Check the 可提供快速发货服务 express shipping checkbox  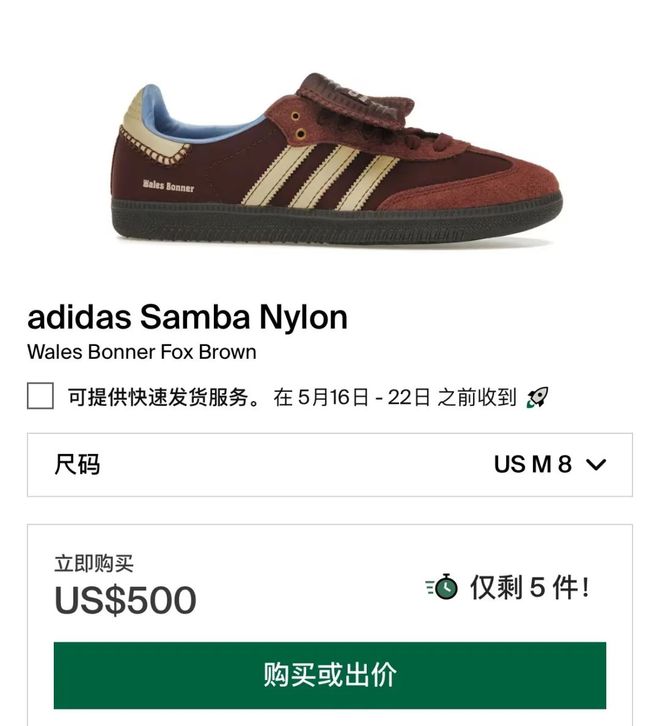pos(40,397)
